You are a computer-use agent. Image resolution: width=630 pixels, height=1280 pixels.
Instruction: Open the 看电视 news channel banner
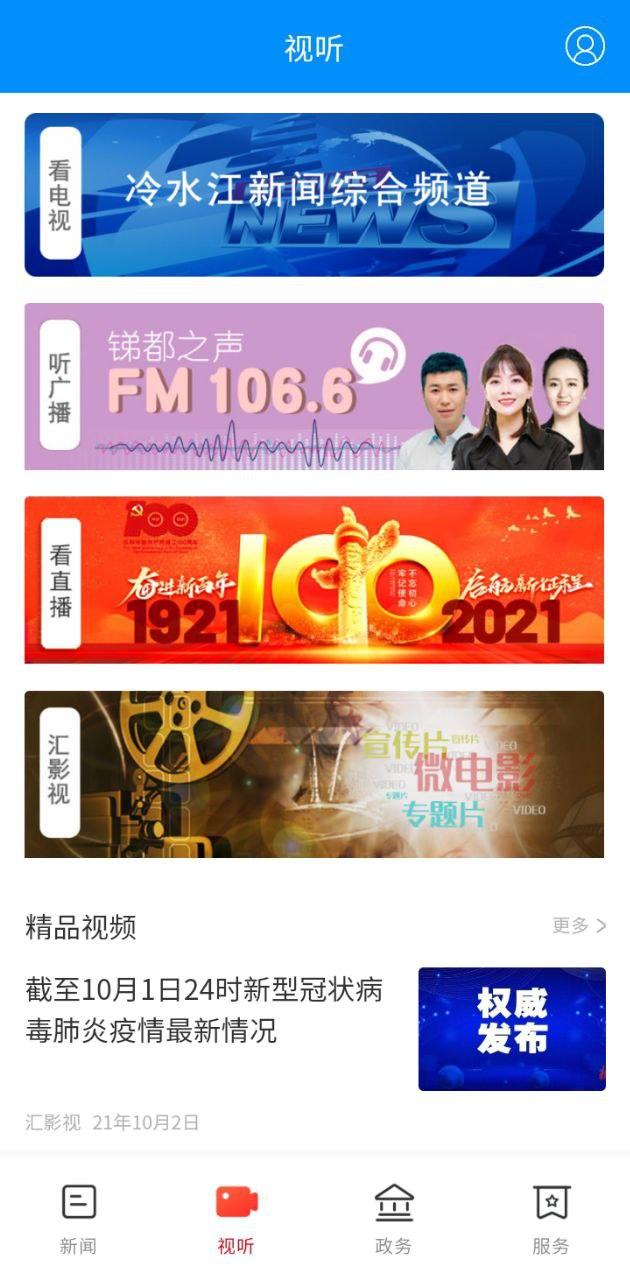pos(314,195)
